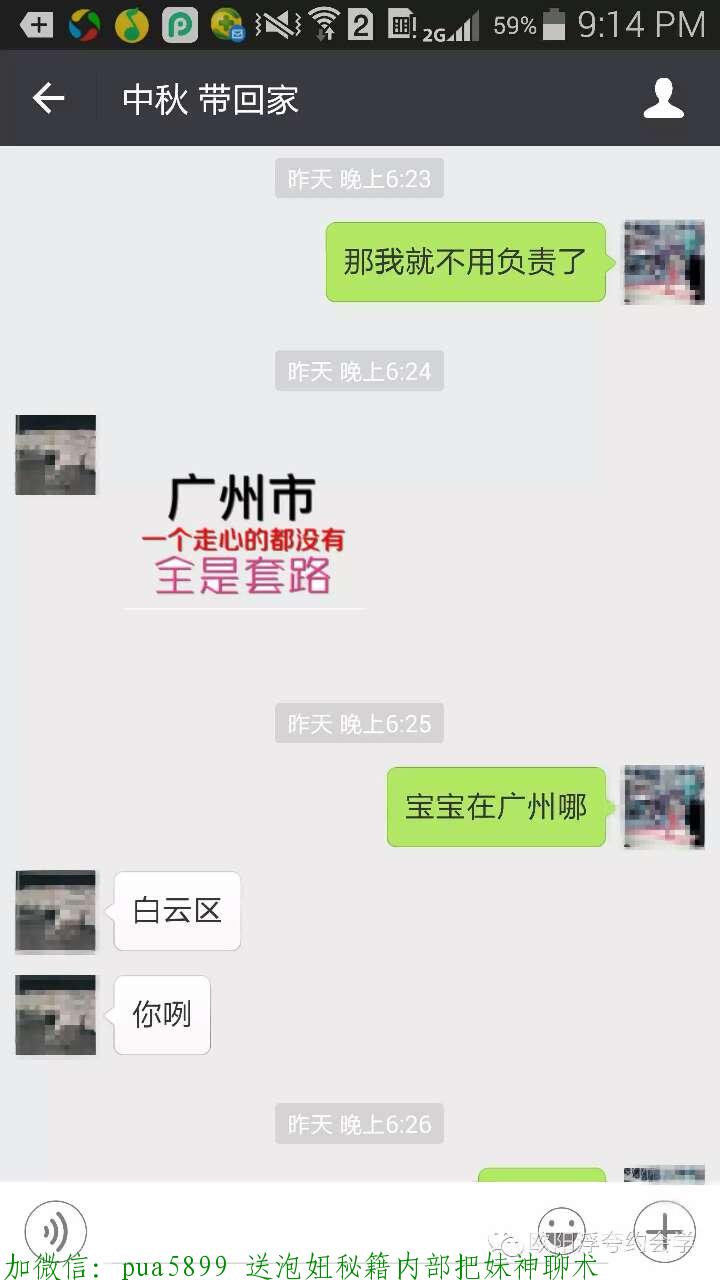Open chat info via the person icon

pos(663,98)
